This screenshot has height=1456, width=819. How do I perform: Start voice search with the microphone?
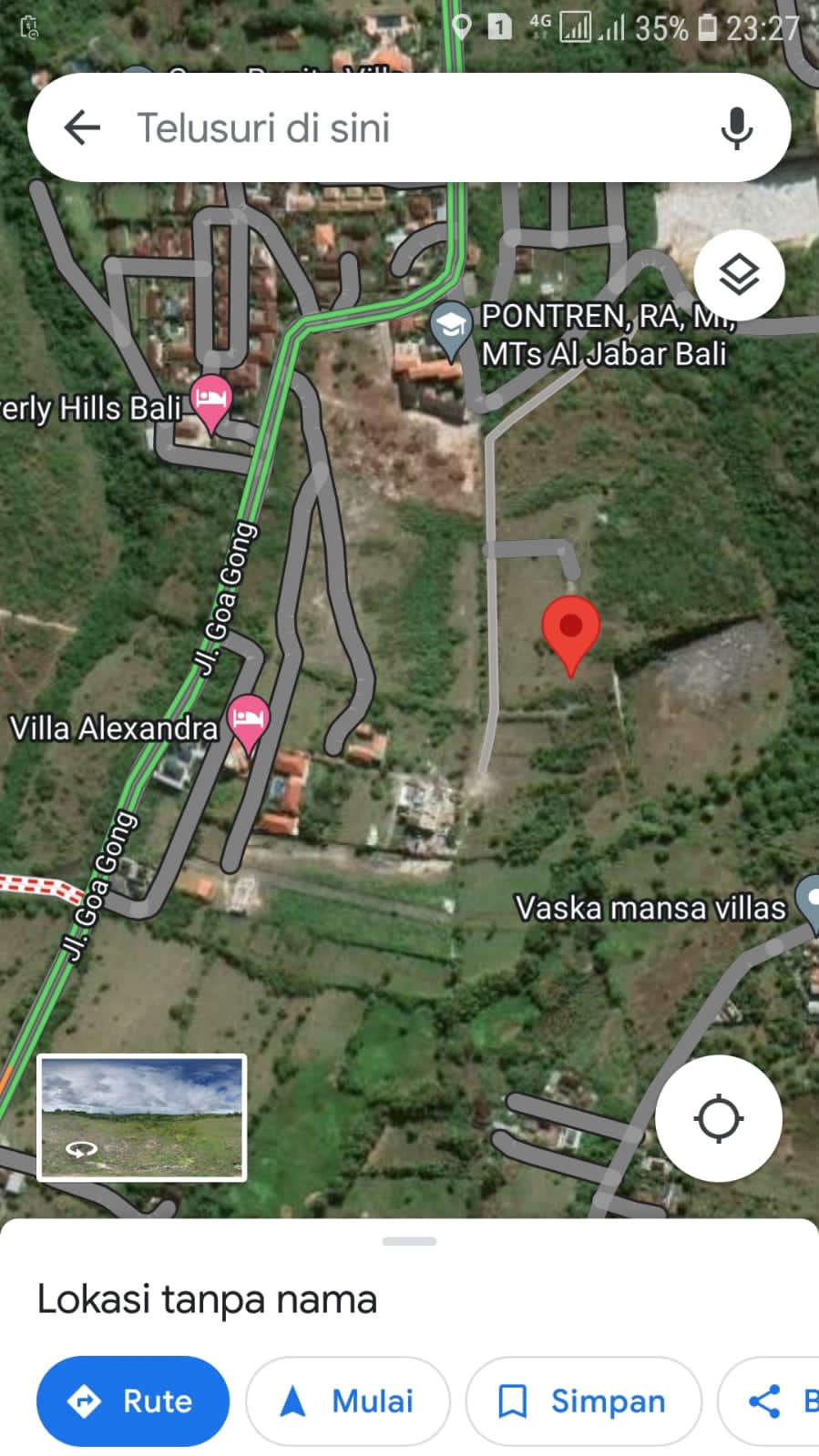[x=736, y=127]
